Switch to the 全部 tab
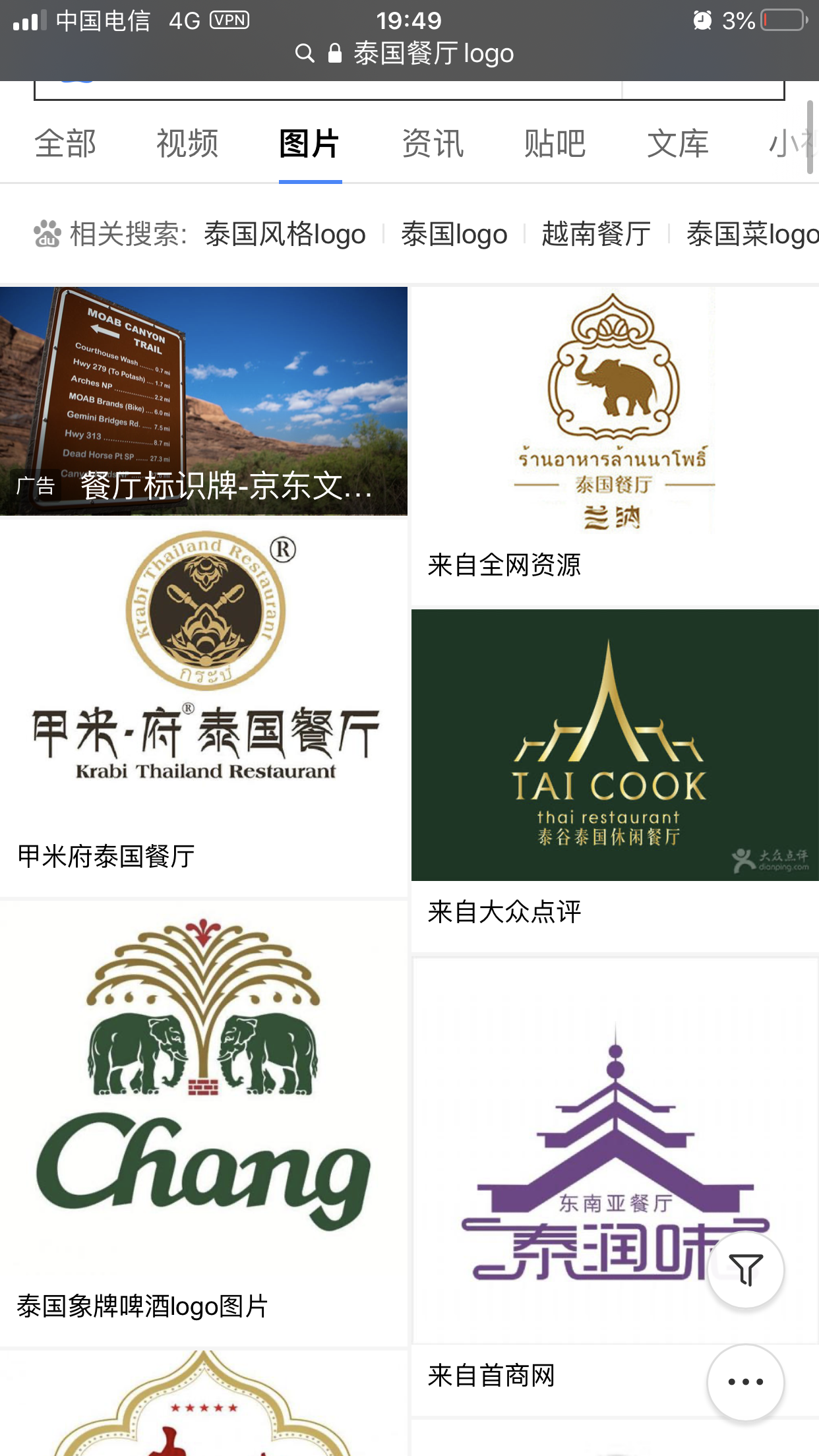The width and height of the screenshot is (819, 1456). point(65,144)
